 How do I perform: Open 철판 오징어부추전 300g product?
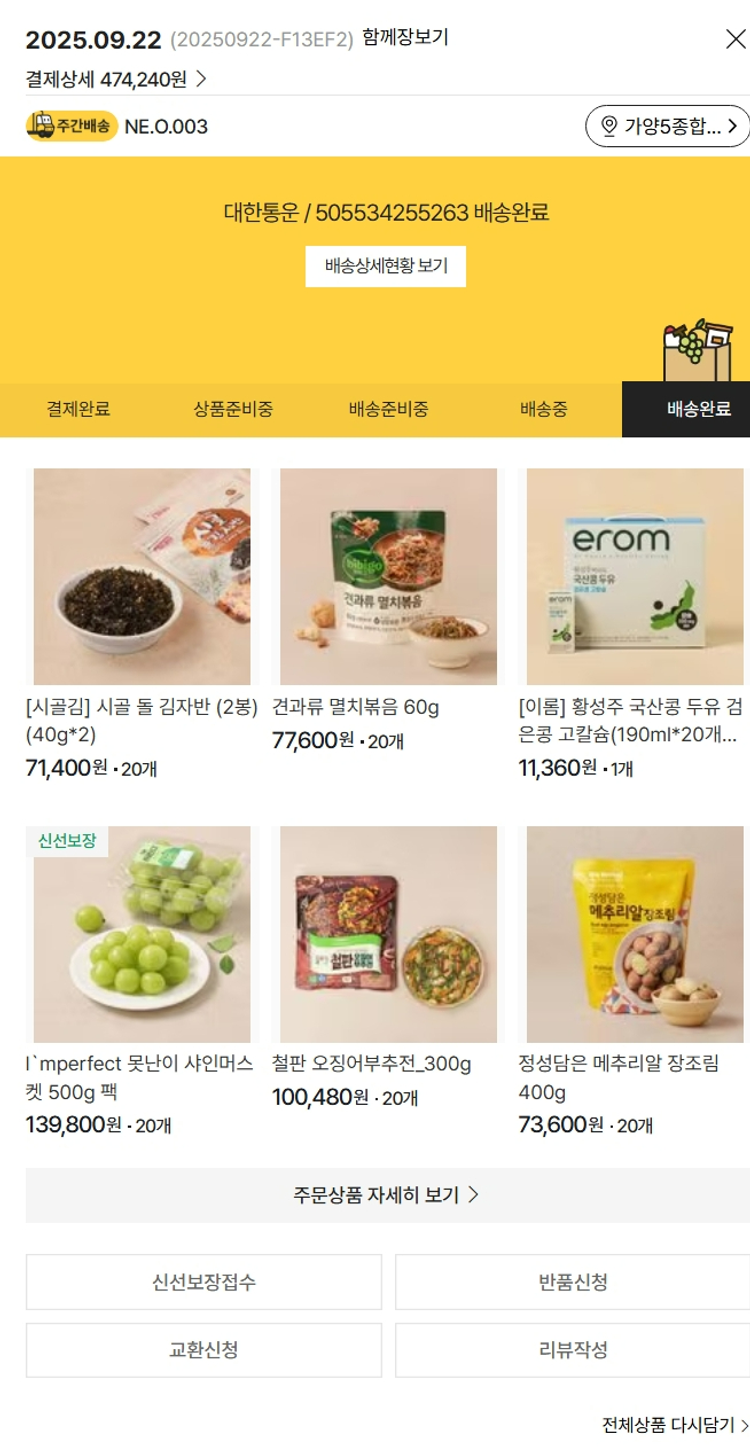pos(388,934)
